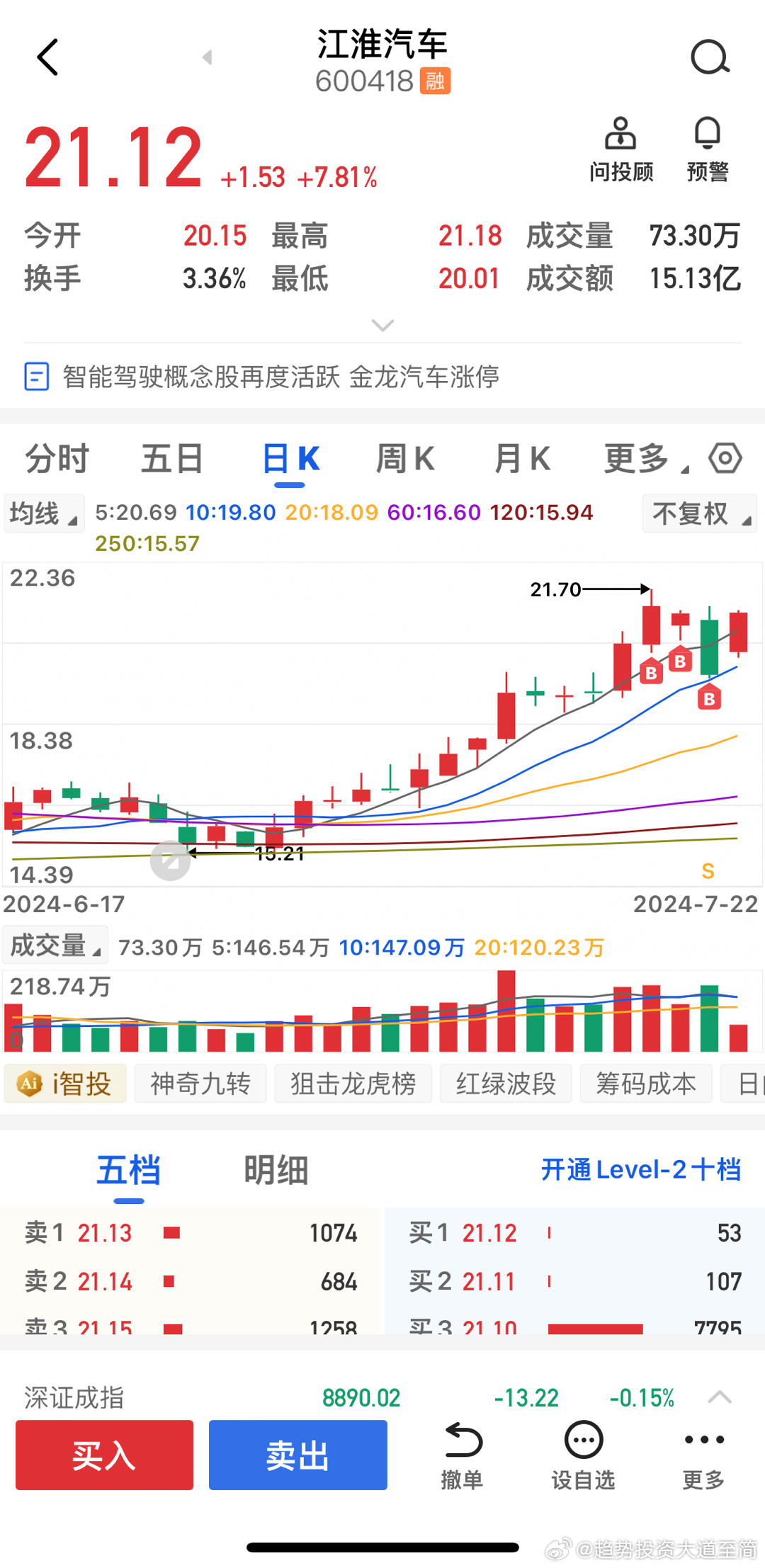This screenshot has height=1568, width=765.
Task: Tap the red 买入 buy button
Action: pos(104,1455)
